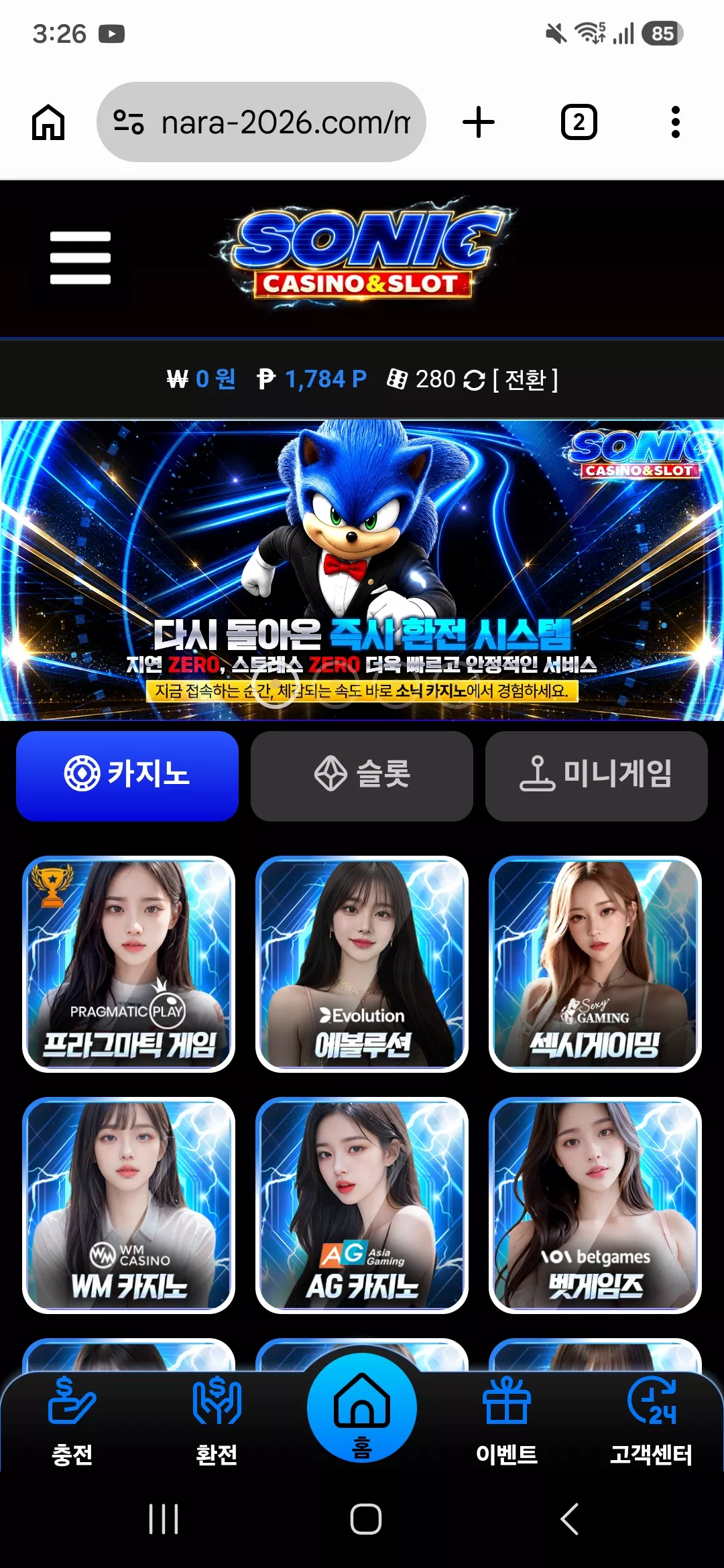Open a new browser tab
Image resolution: width=724 pixels, height=1568 pixels.
pos(479,122)
